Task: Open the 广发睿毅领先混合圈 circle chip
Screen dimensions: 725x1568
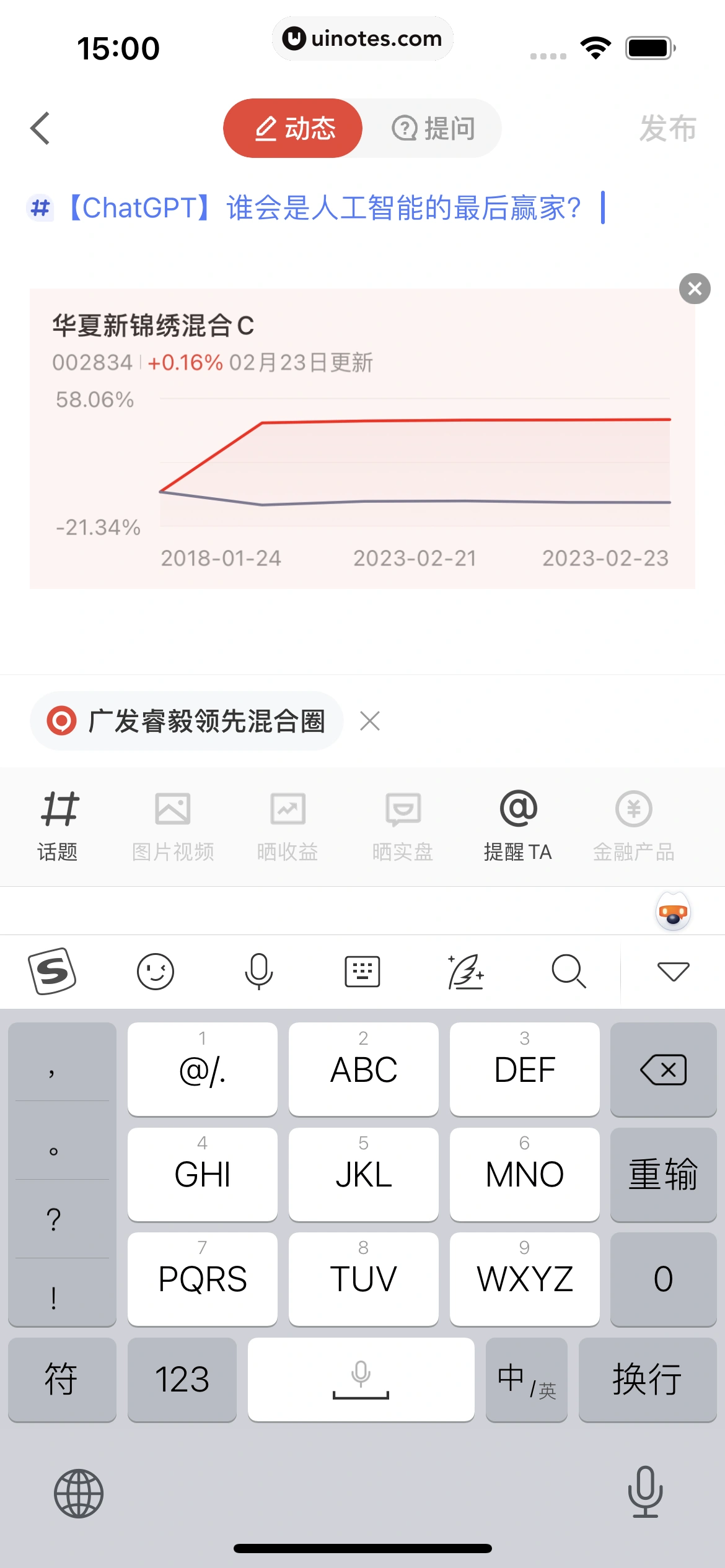Action: [x=187, y=721]
